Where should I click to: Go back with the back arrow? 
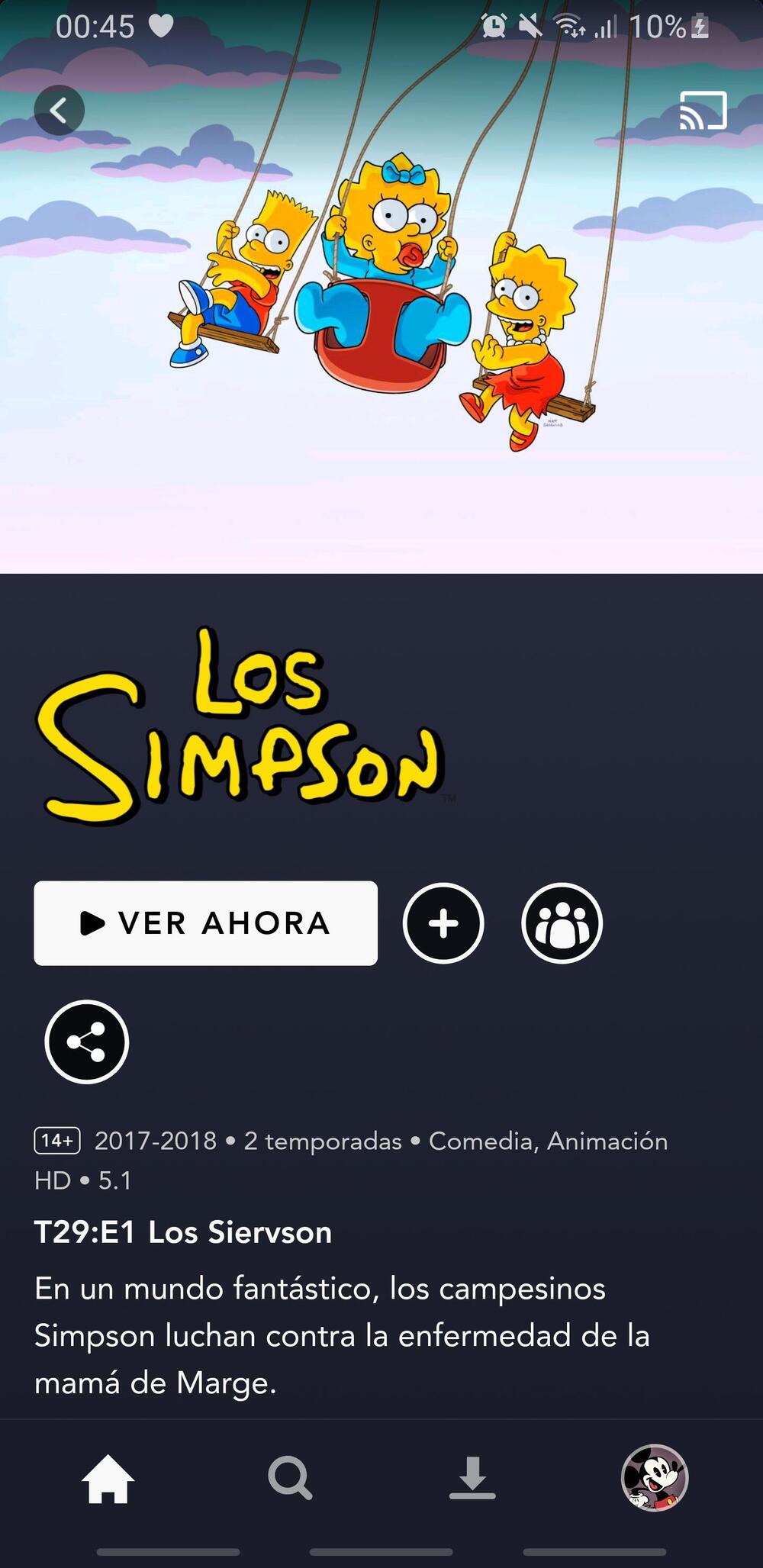[61, 109]
